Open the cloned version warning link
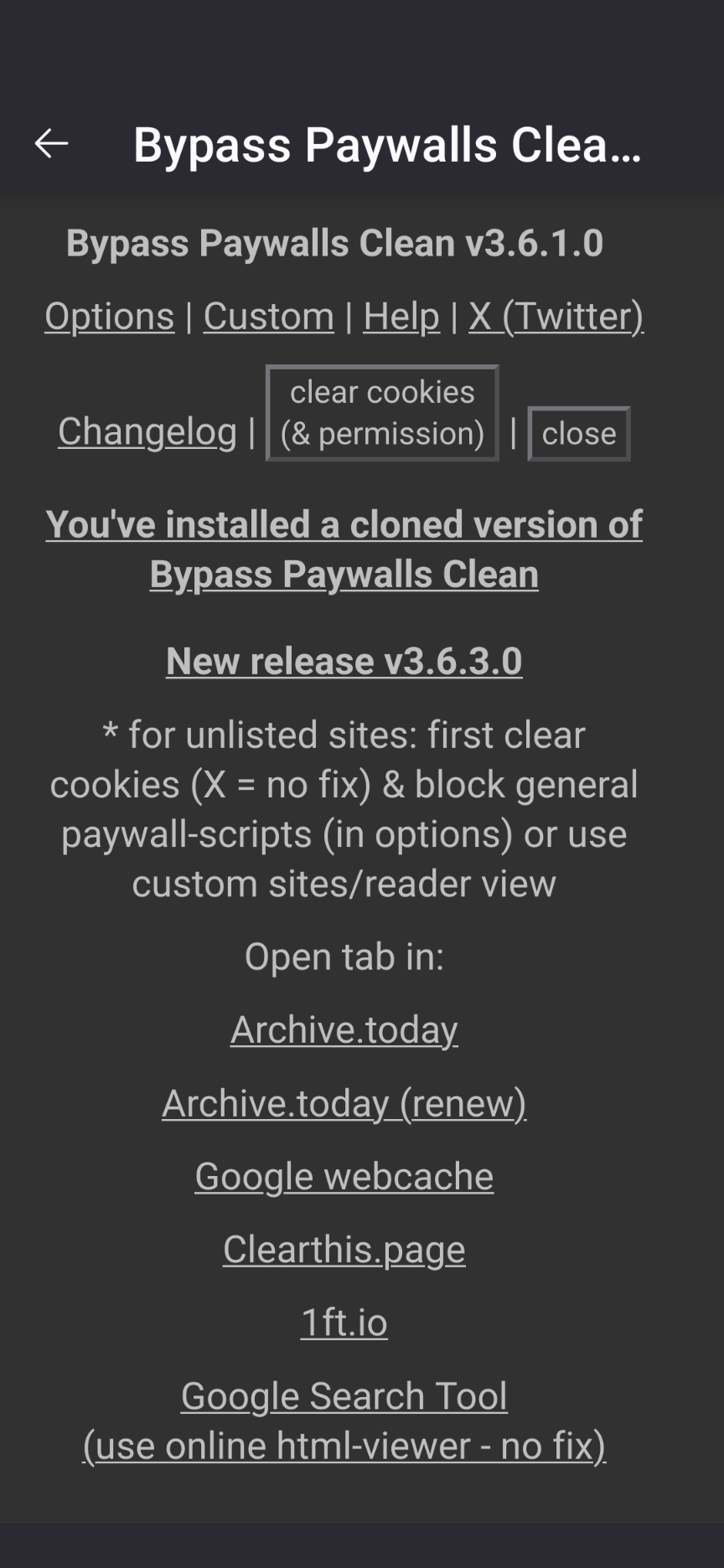Image resolution: width=724 pixels, height=1568 pixels. 344,549
